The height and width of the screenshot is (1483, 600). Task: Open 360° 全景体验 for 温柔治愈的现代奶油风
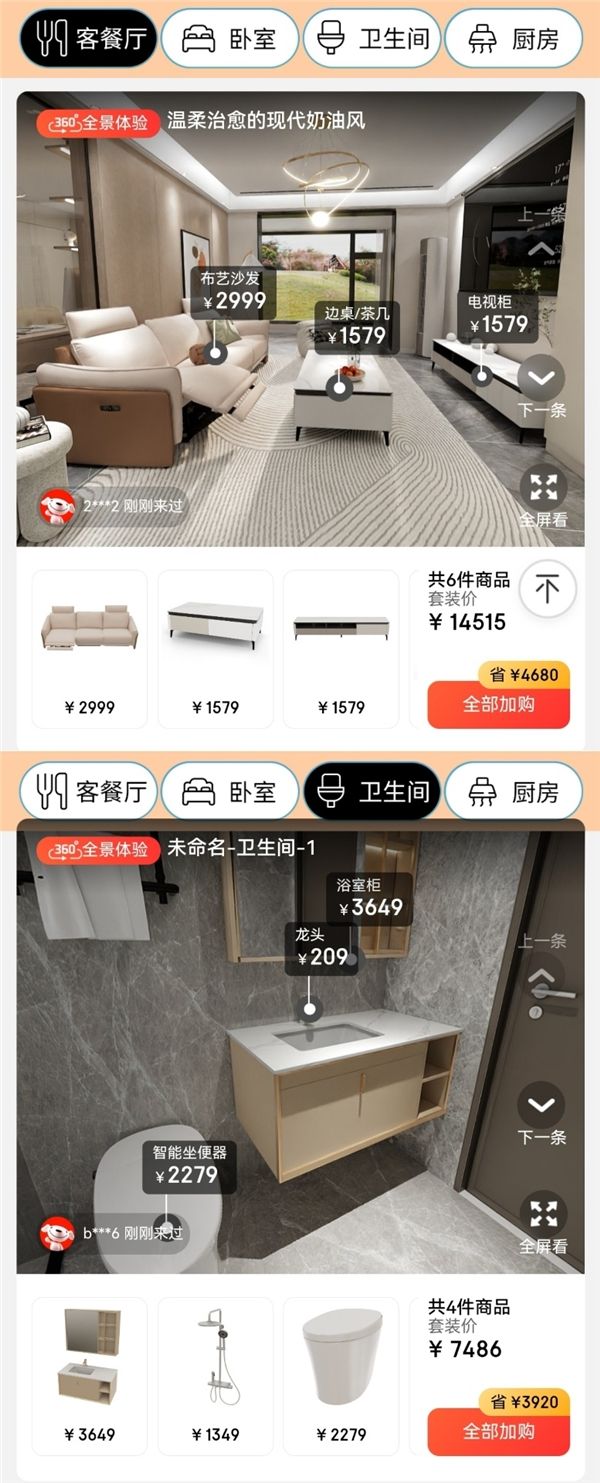(x=98, y=123)
